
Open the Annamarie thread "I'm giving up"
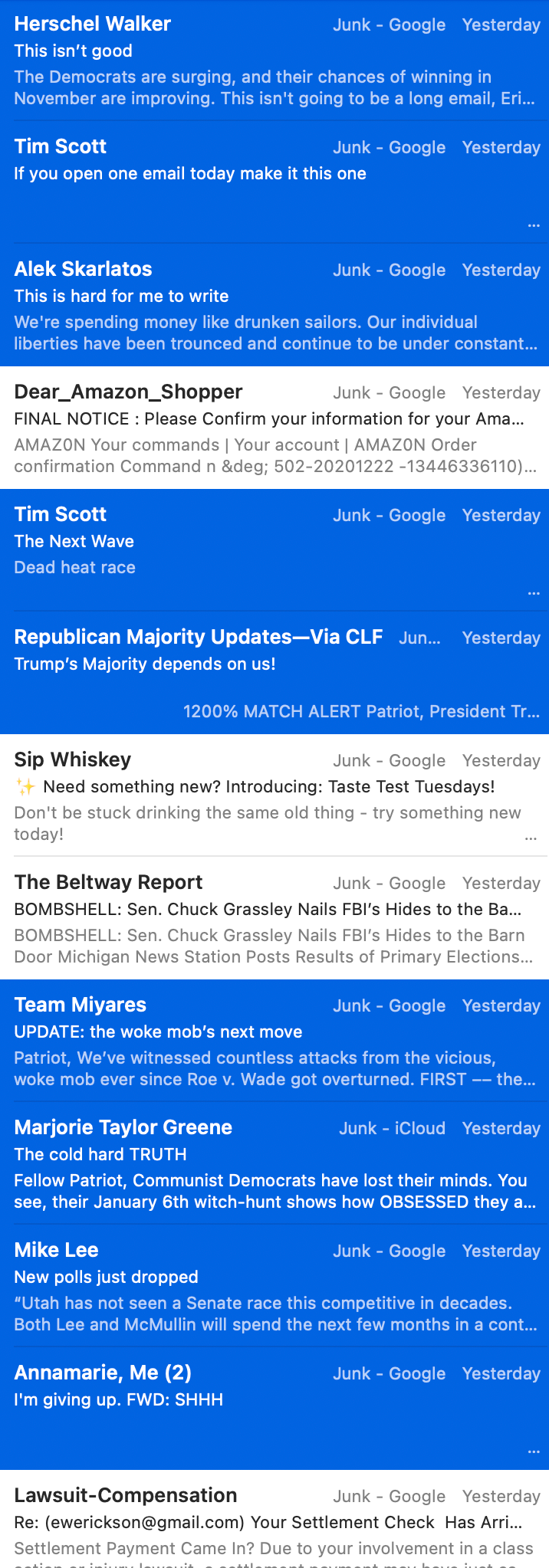click(x=274, y=1409)
